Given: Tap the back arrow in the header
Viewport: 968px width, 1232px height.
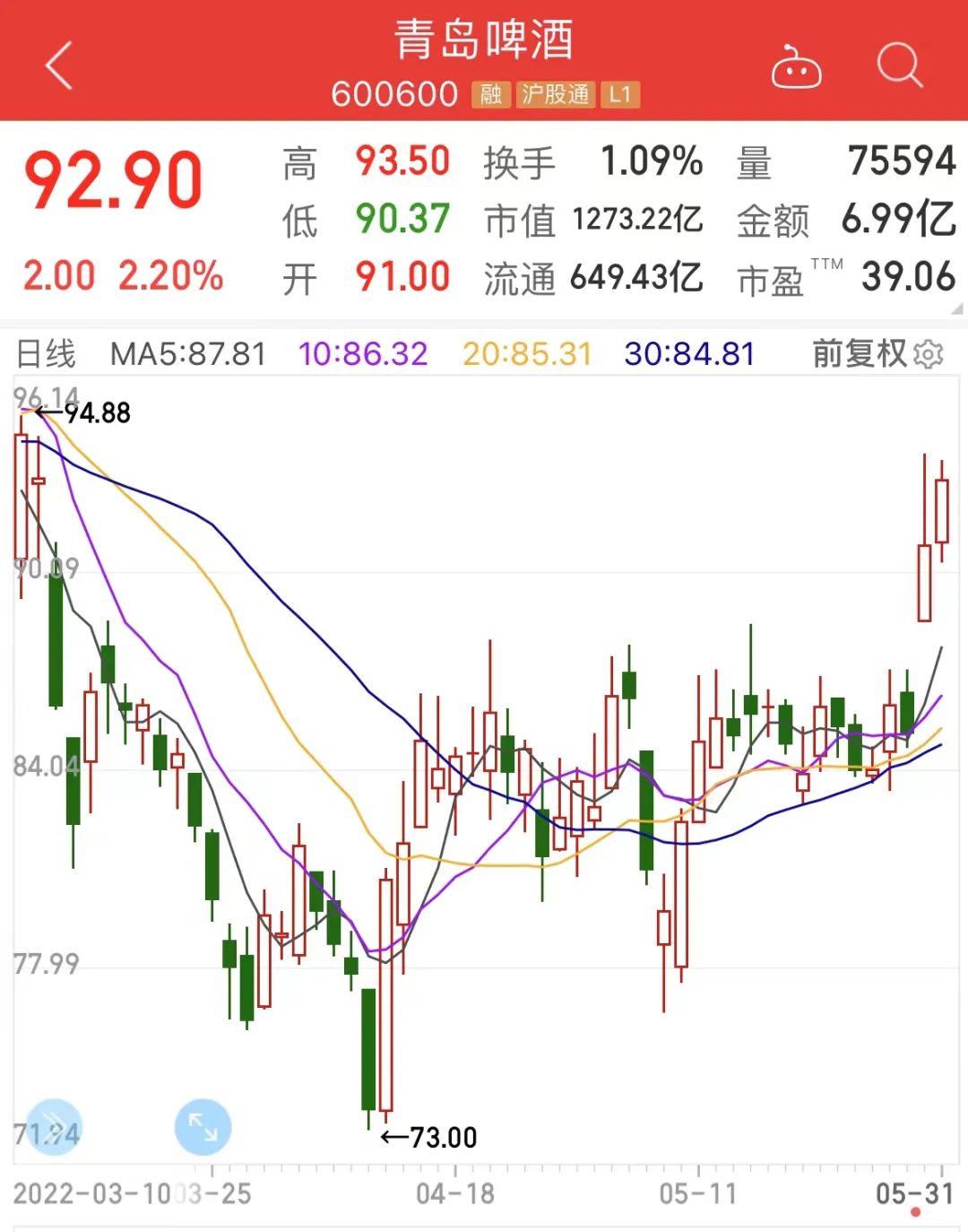Looking at the screenshot, I should 58,67.
